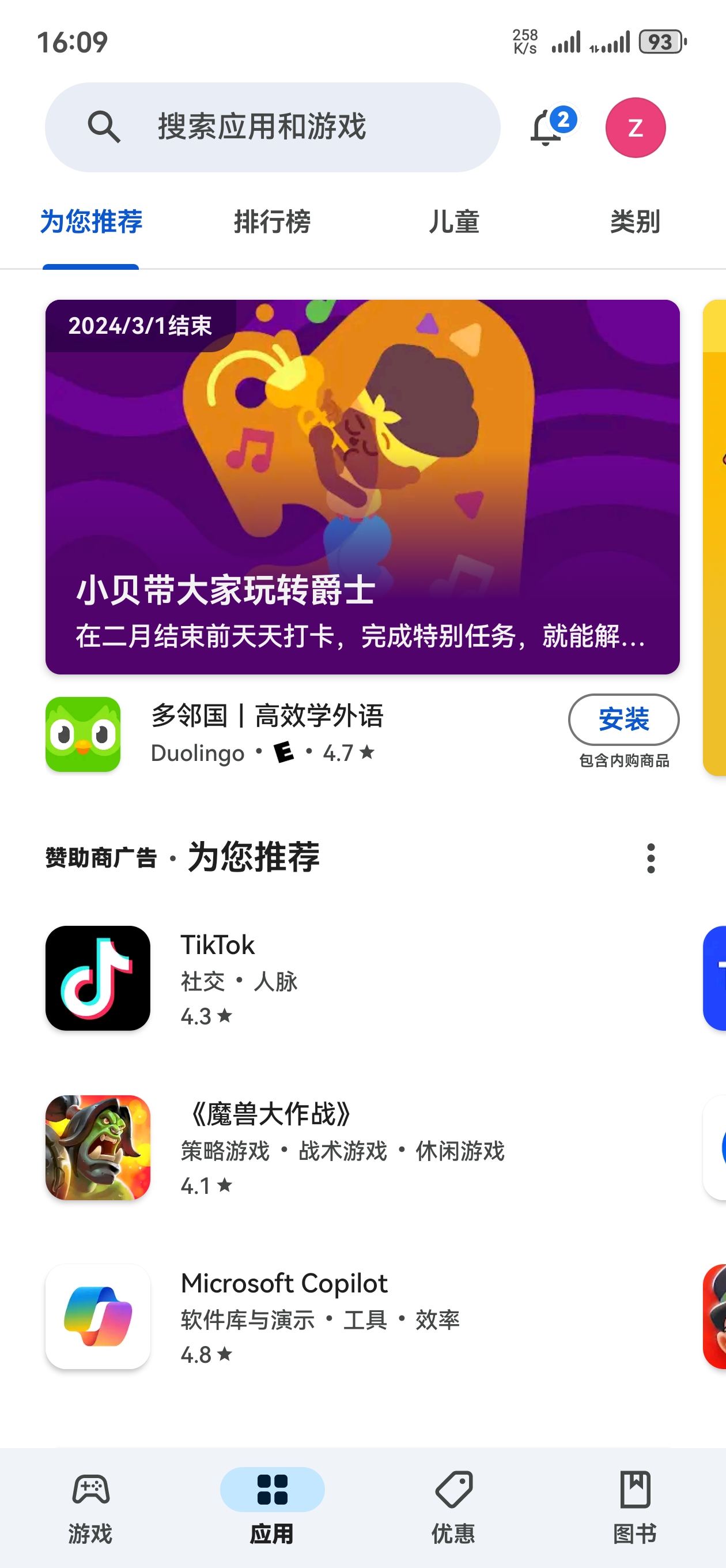Tap the search apps and games field

pyautogui.click(x=262, y=127)
